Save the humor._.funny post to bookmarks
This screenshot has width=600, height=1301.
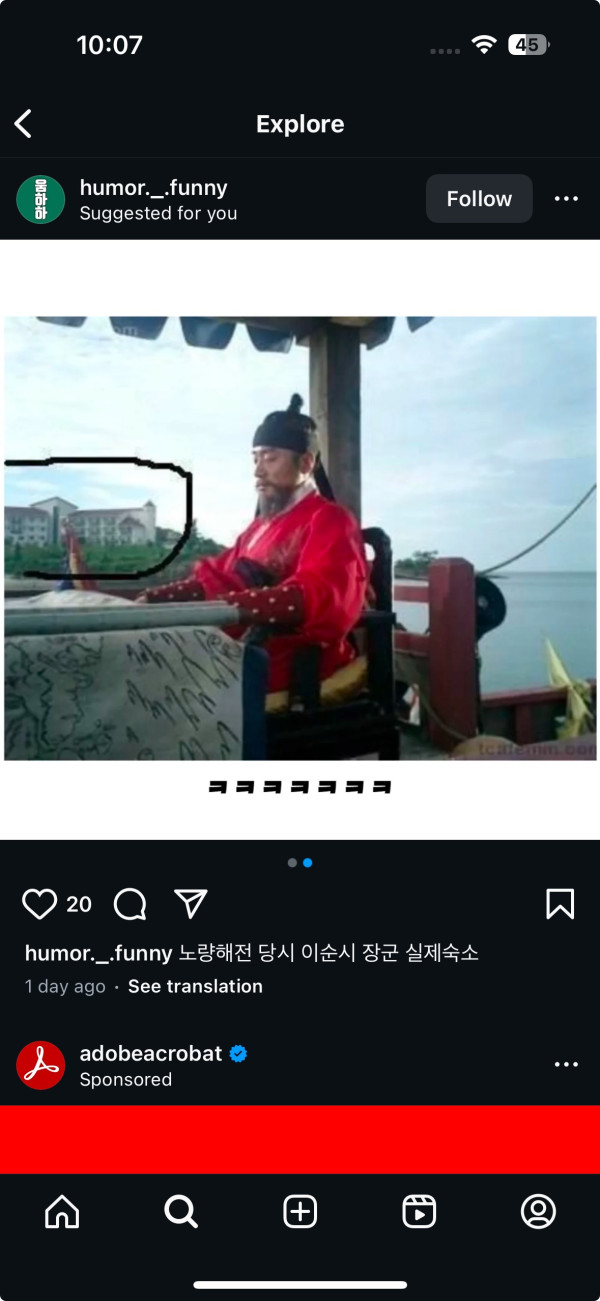[x=560, y=904]
